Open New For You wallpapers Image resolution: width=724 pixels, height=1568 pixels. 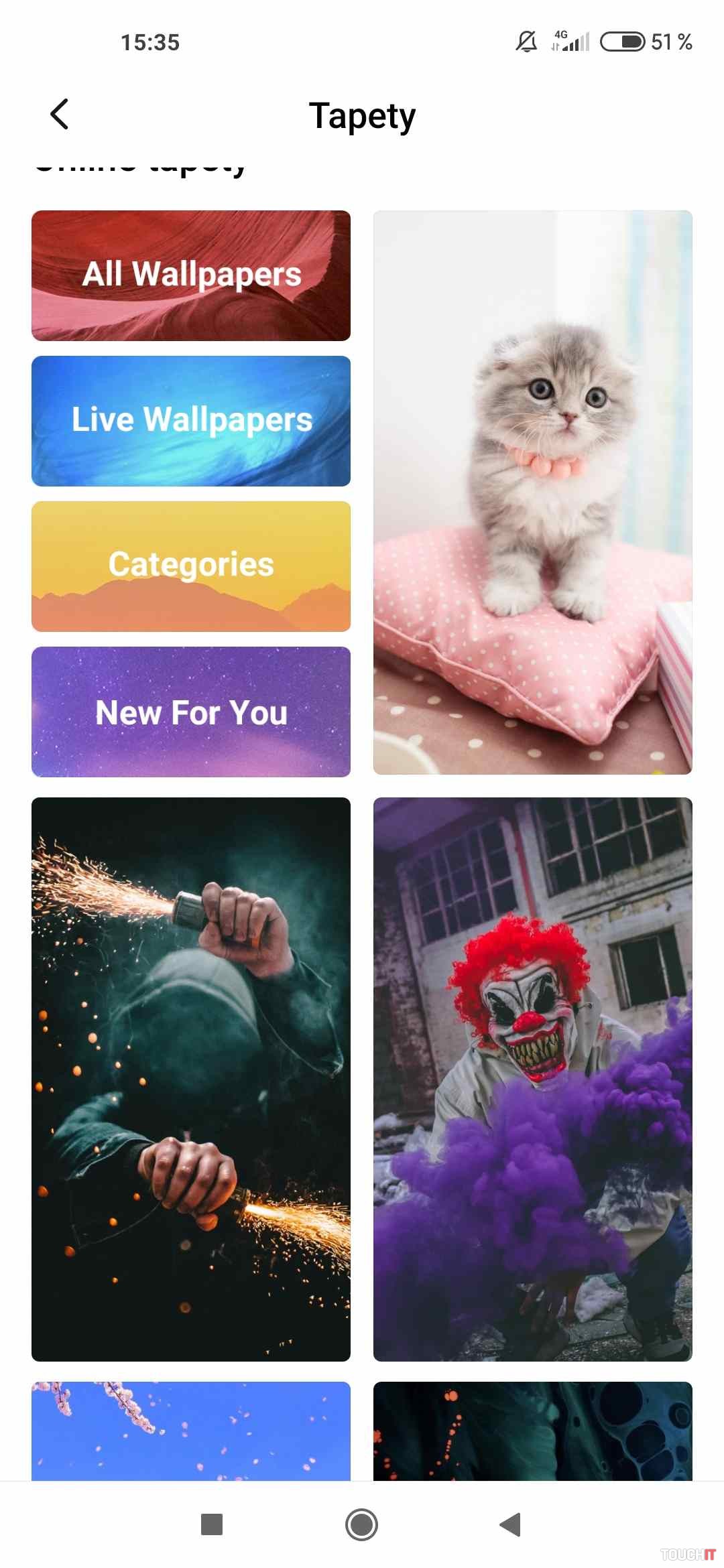(x=191, y=712)
